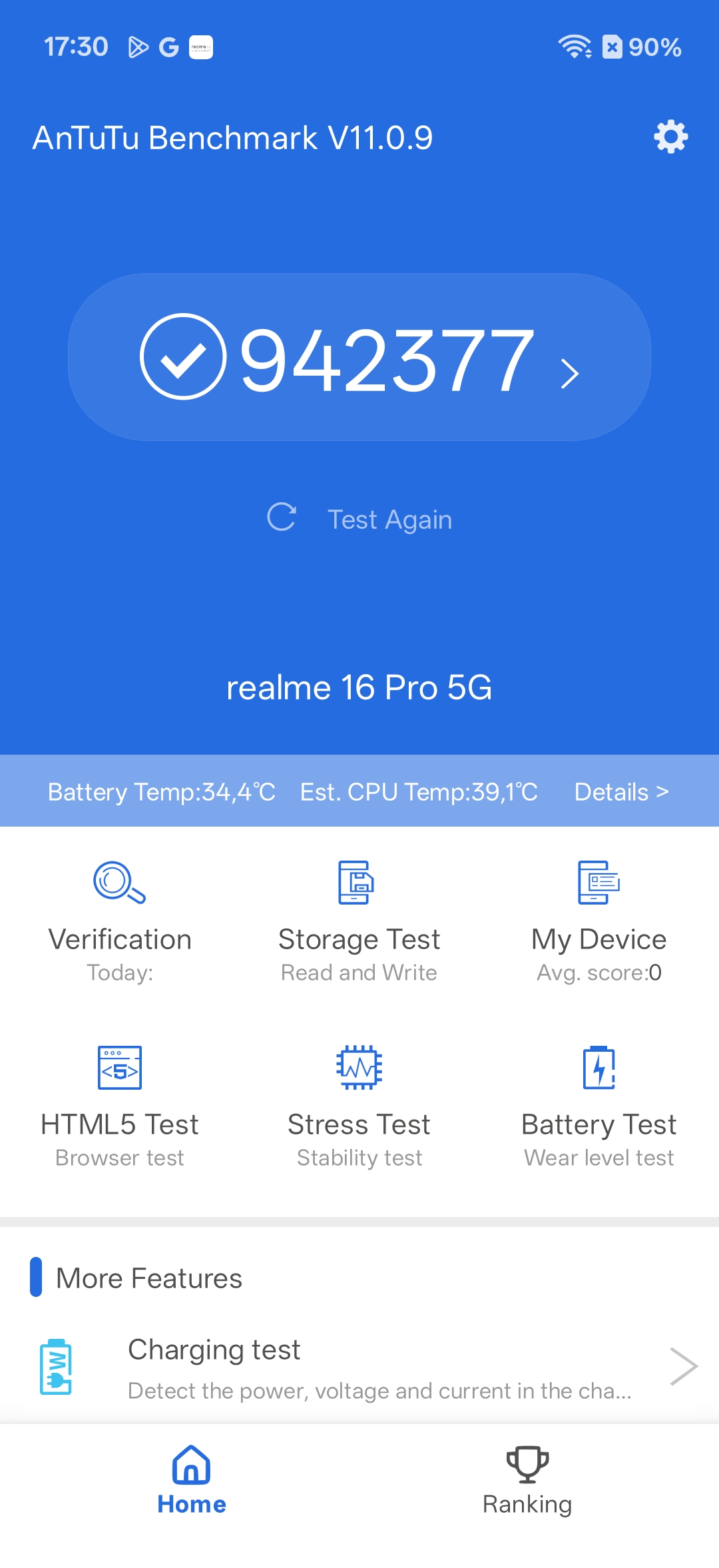Run the Stress Test
The height and width of the screenshot is (1568, 719).
[359, 1106]
